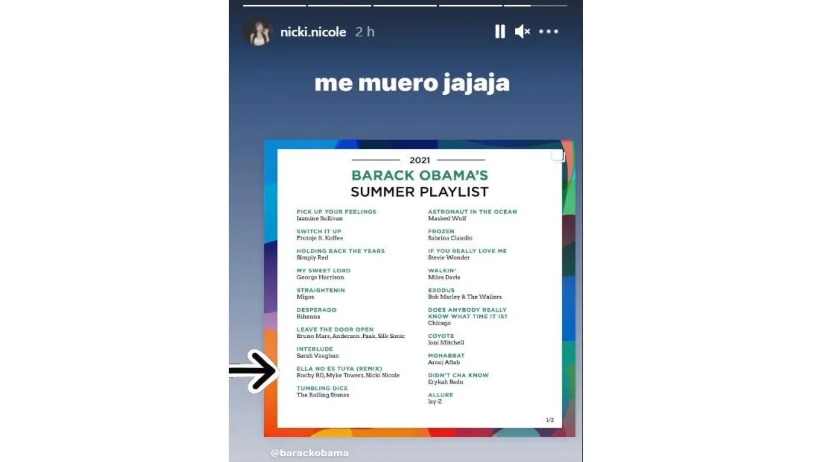The height and width of the screenshot is (462, 820).
Task: Pause the story playback
Action: click(500, 32)
